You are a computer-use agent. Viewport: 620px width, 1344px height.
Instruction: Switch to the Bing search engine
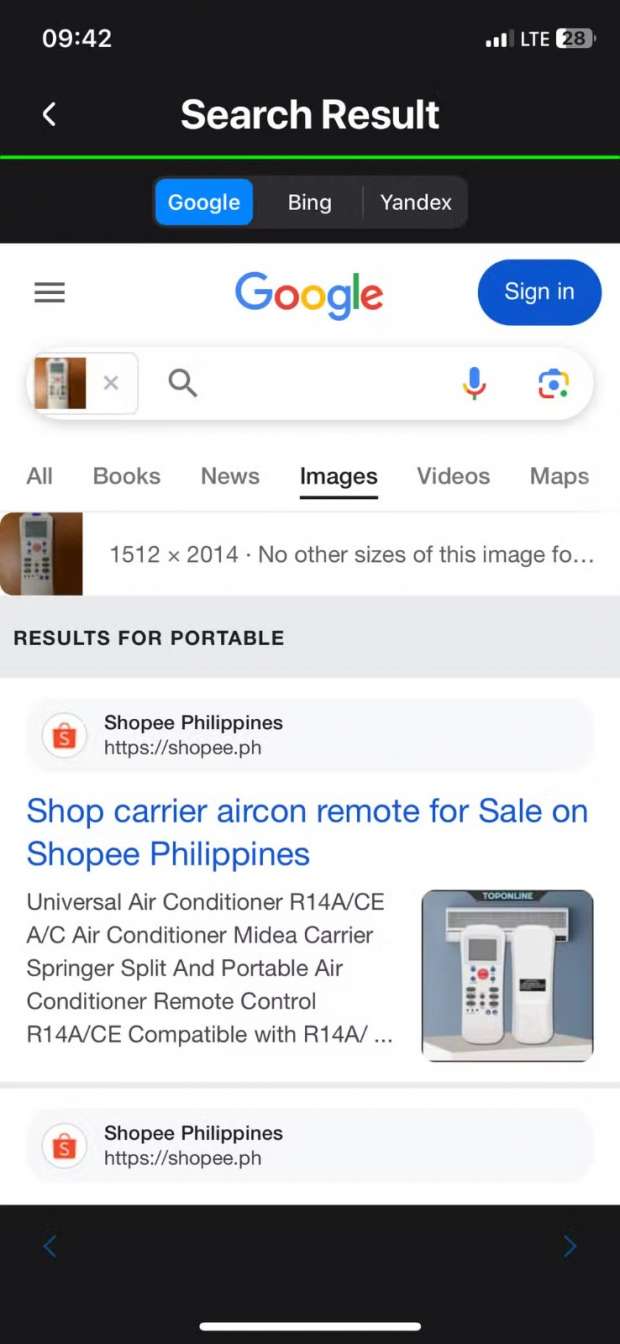point(309,202)
